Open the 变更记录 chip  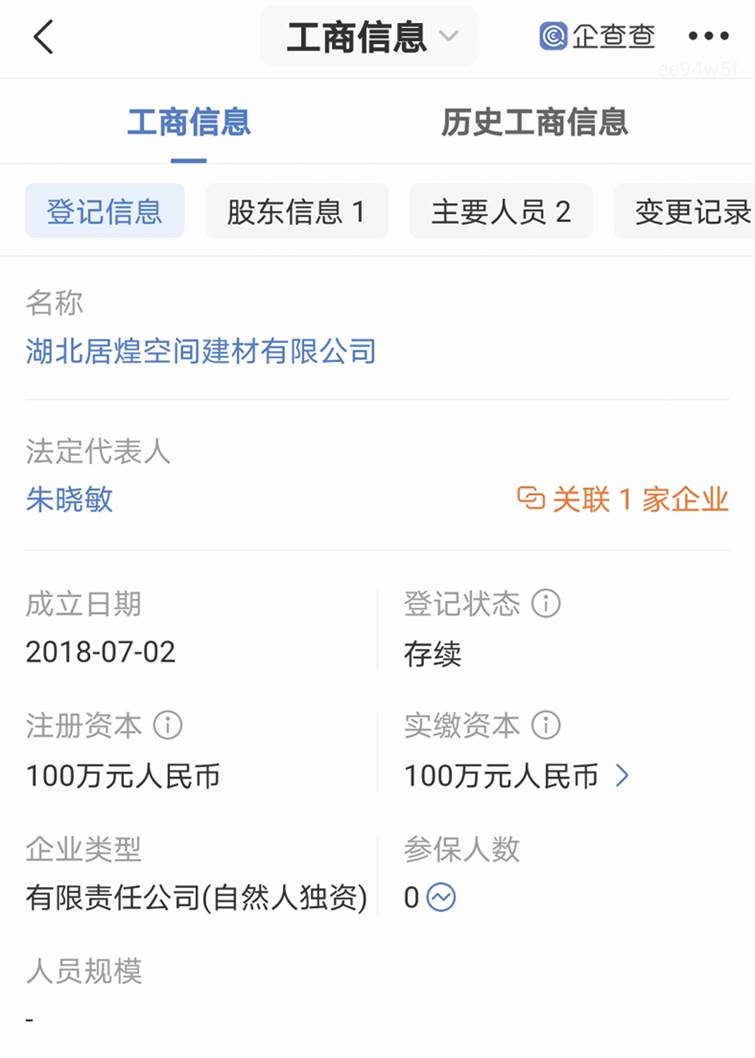tap(692, 211)
